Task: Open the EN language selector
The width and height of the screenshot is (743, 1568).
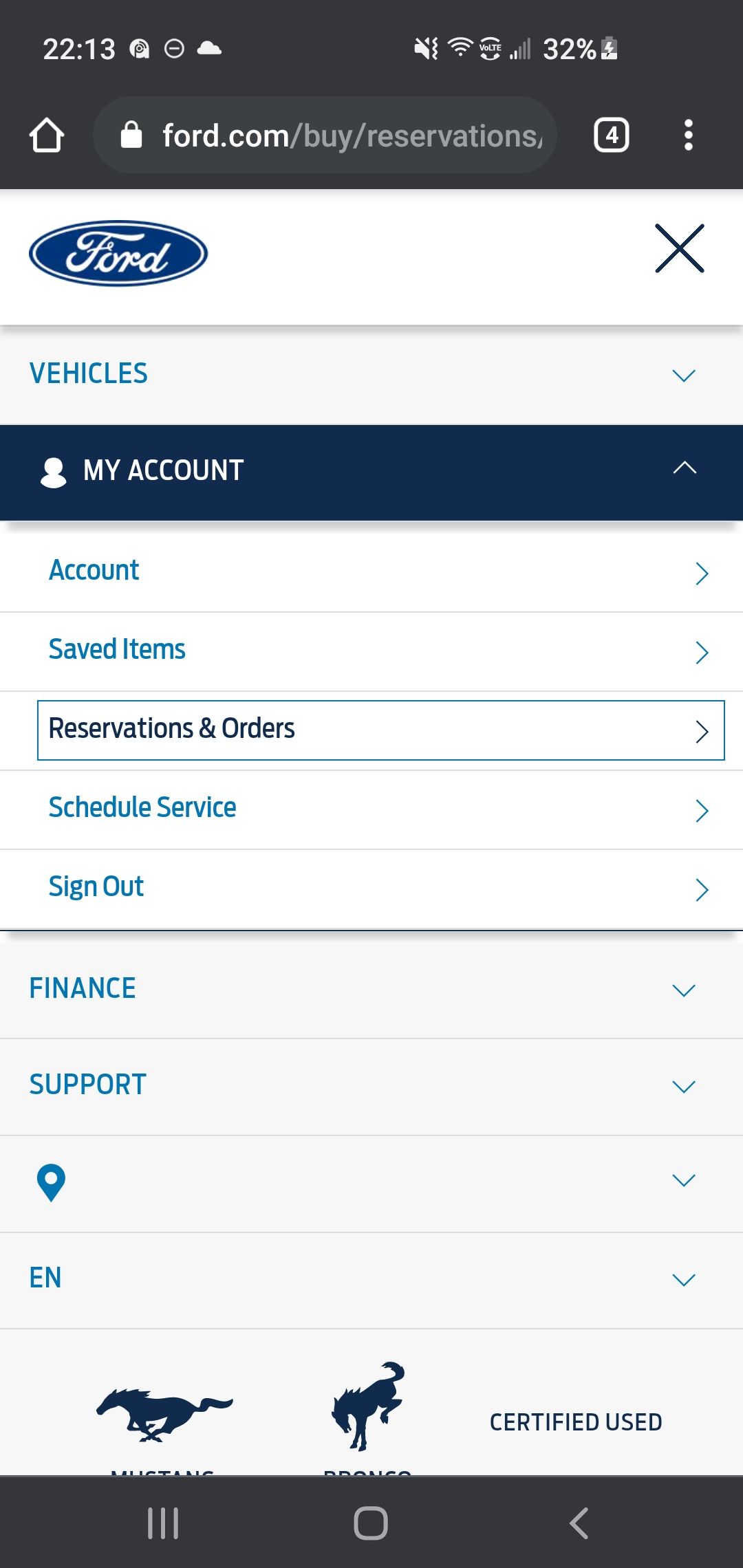Action: coord(371,1278)
